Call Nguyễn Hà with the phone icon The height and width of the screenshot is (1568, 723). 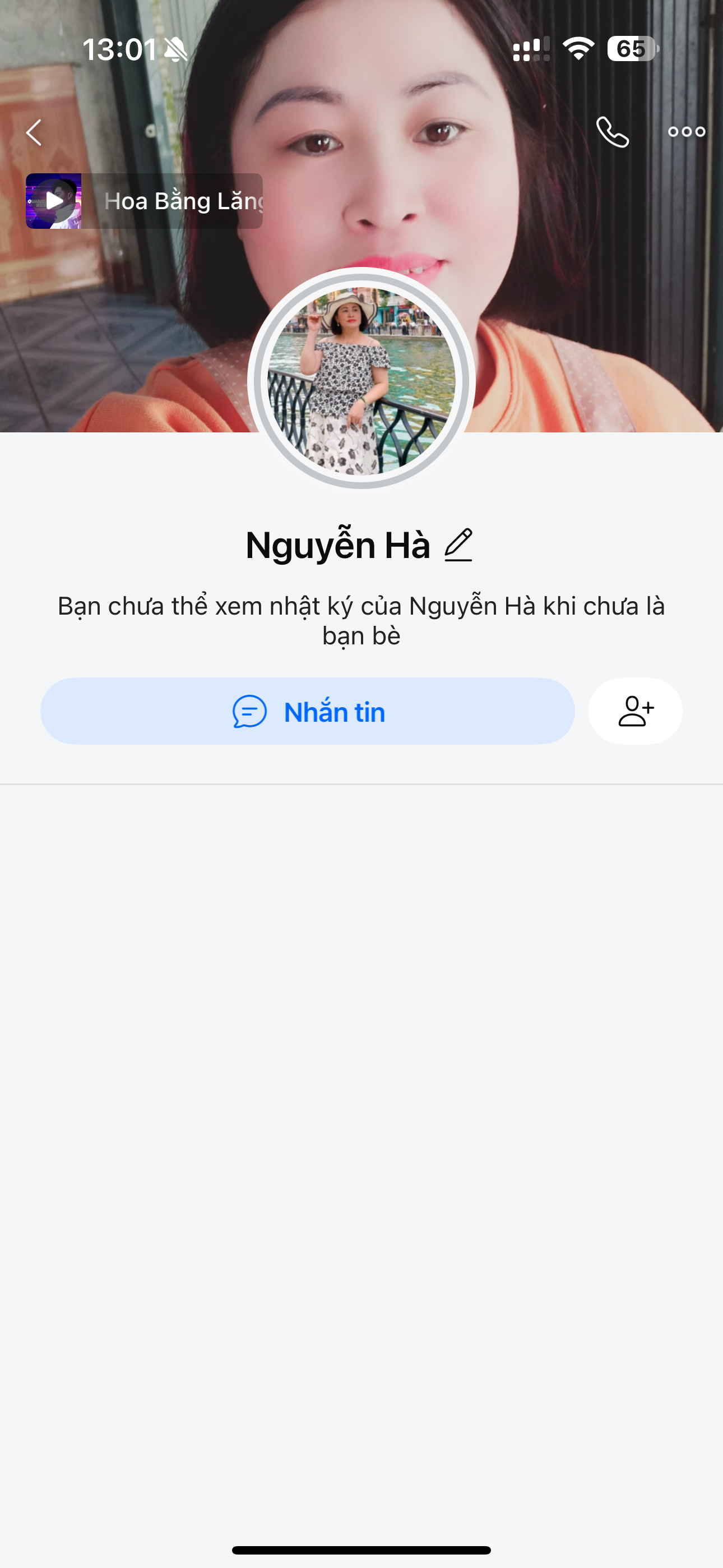612,132
